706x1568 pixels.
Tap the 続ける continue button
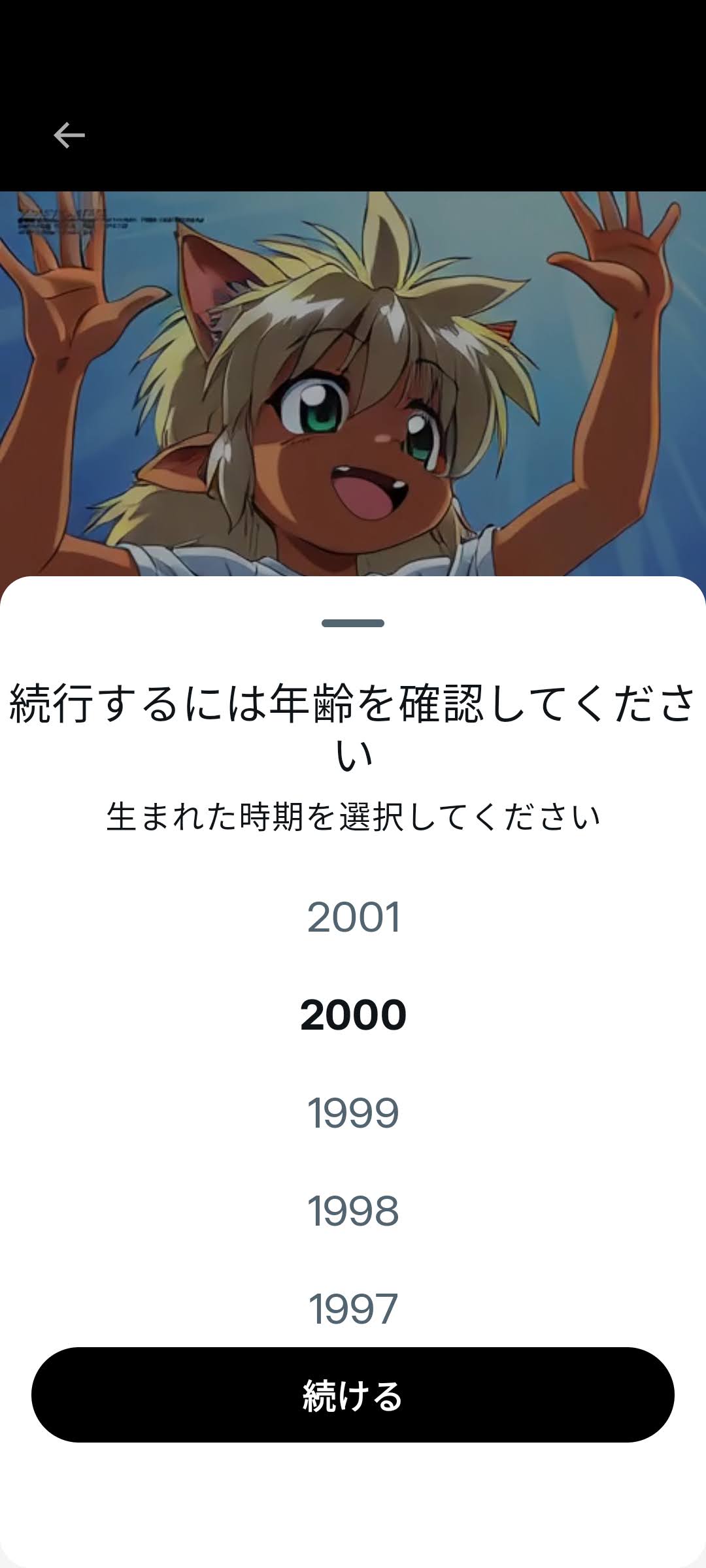click(353, 1395)
